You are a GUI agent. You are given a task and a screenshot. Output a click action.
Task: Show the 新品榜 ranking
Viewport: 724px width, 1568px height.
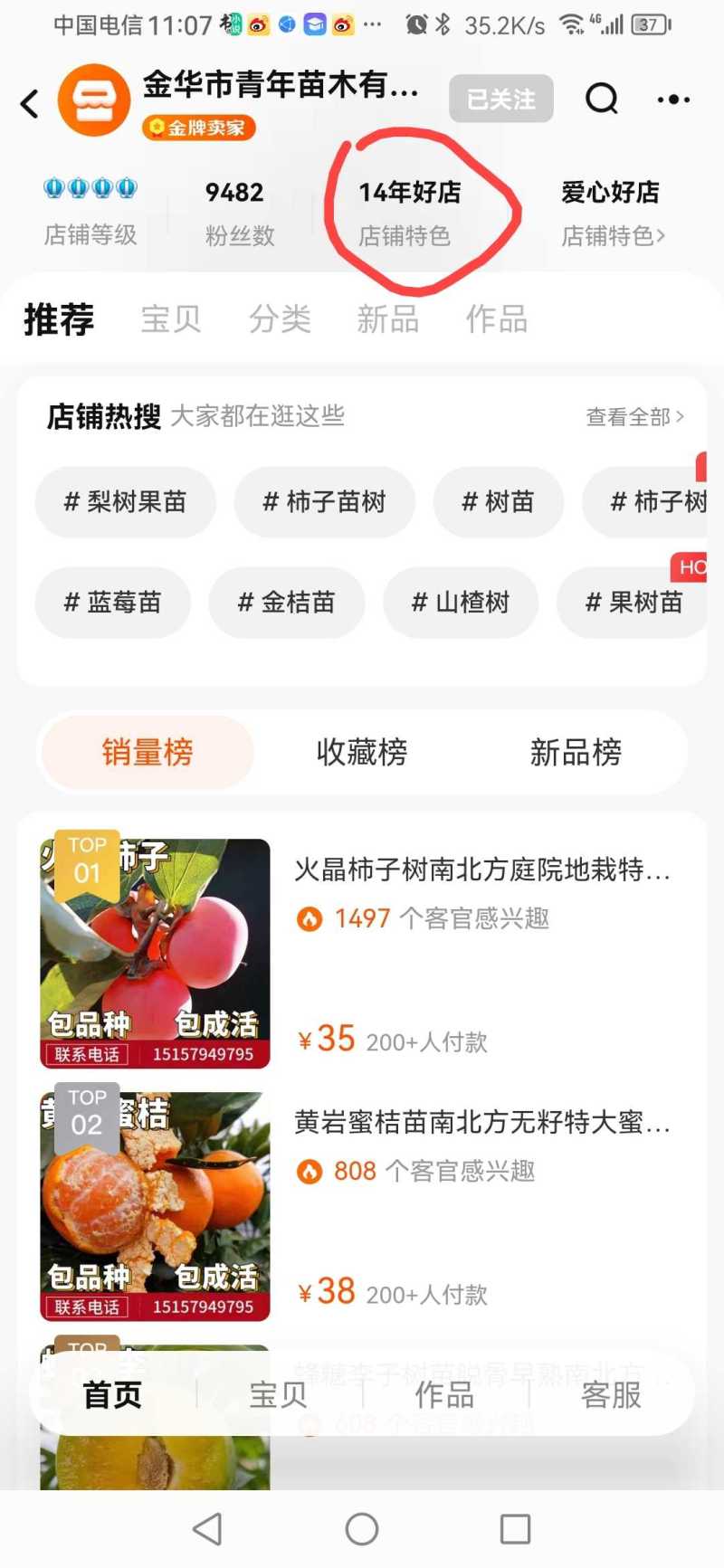(576, 752)
